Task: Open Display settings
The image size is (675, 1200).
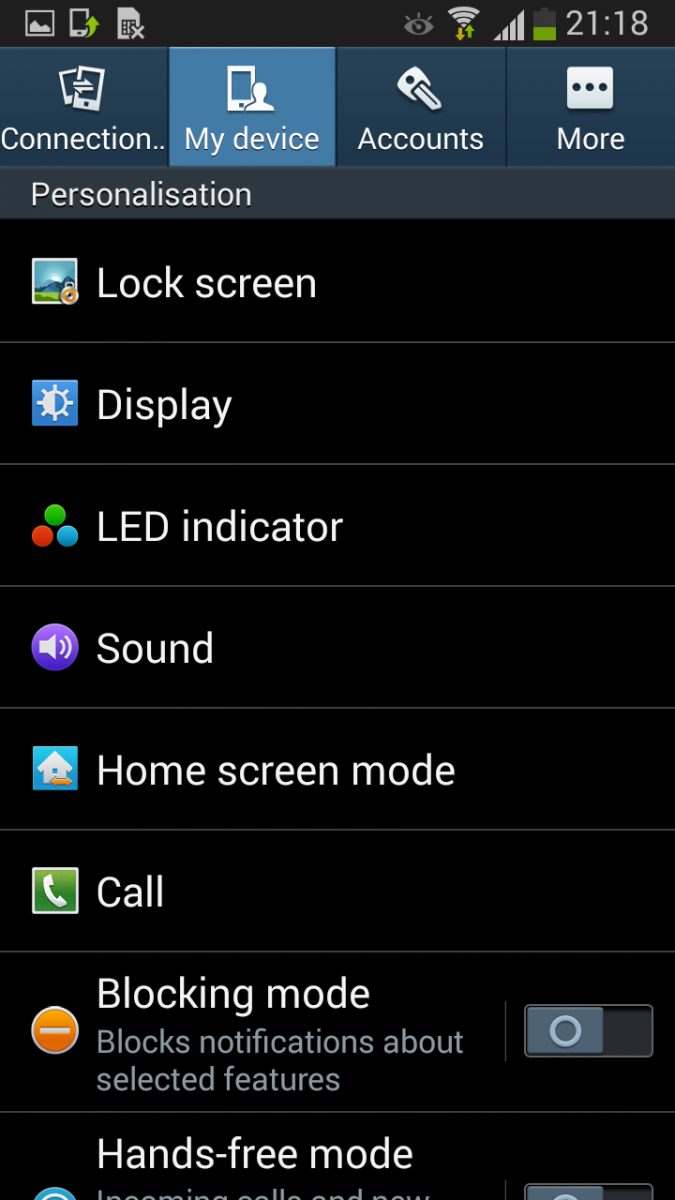Action: 337,405
